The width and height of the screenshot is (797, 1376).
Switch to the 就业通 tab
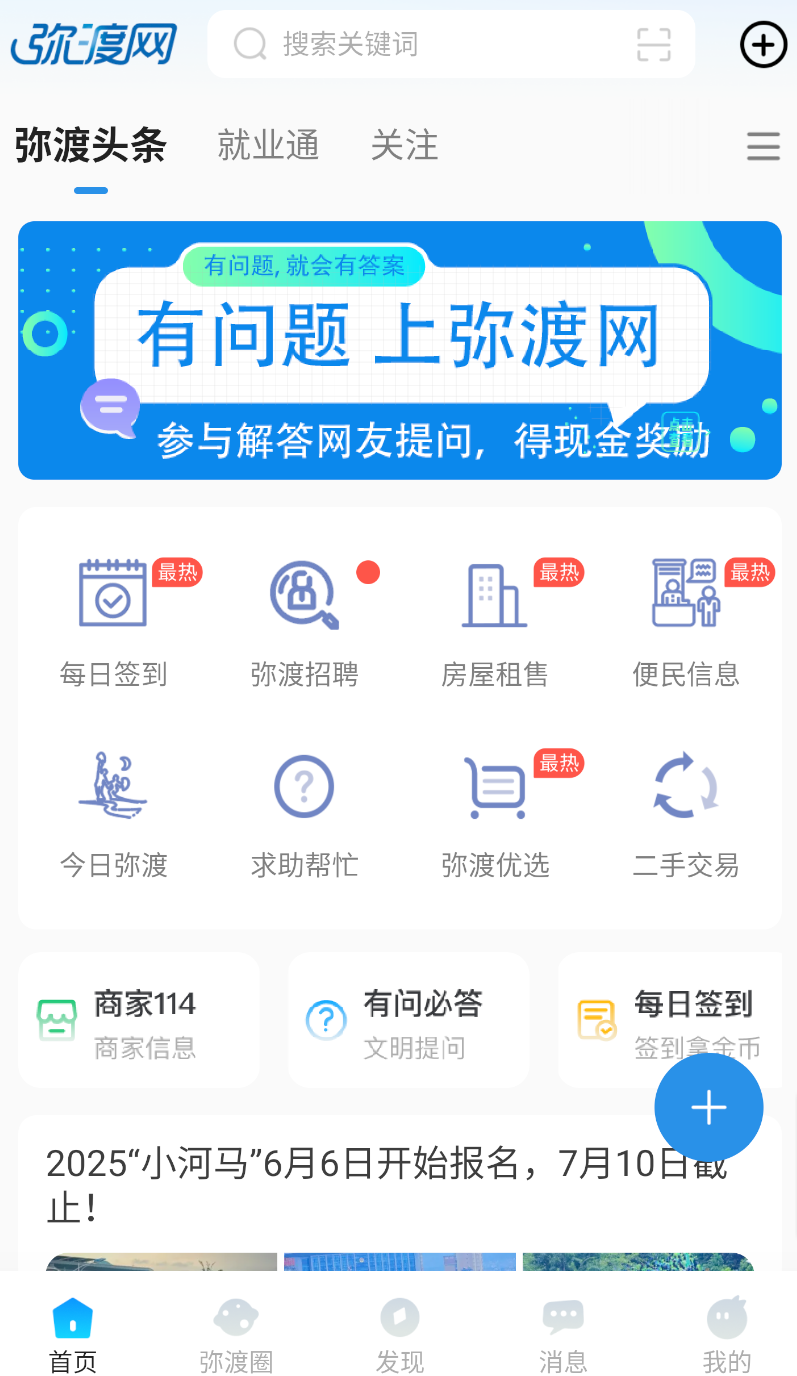268,146
